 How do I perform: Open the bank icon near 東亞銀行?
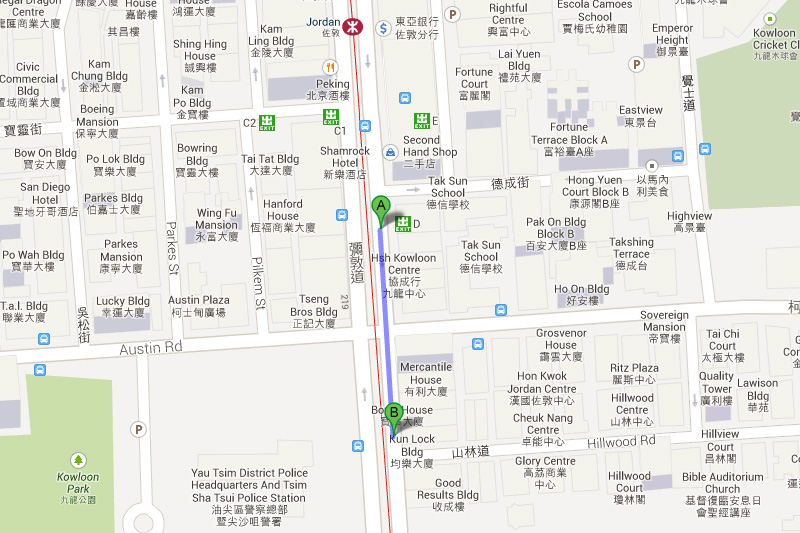382,27
